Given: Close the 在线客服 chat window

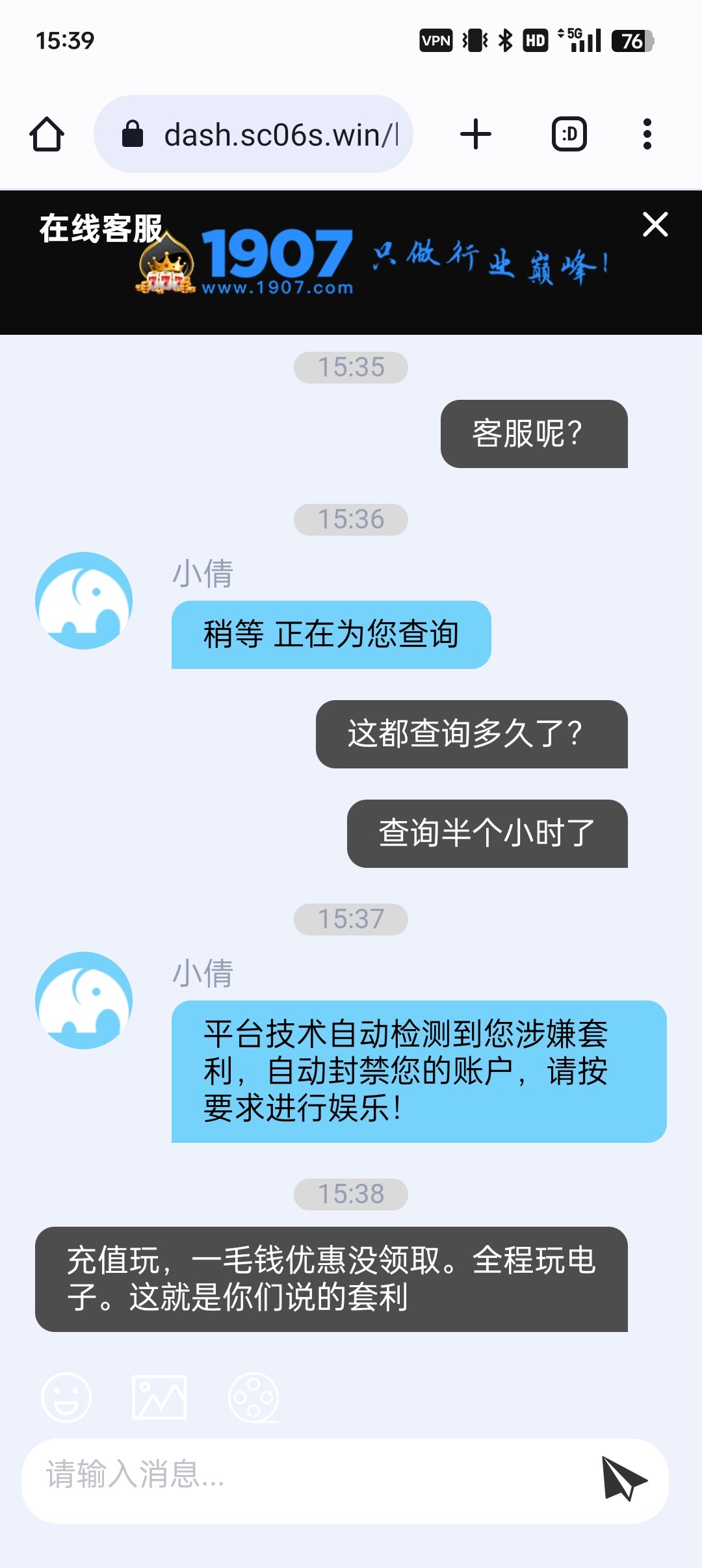Looking at the screenshot, I should (656, 226).
